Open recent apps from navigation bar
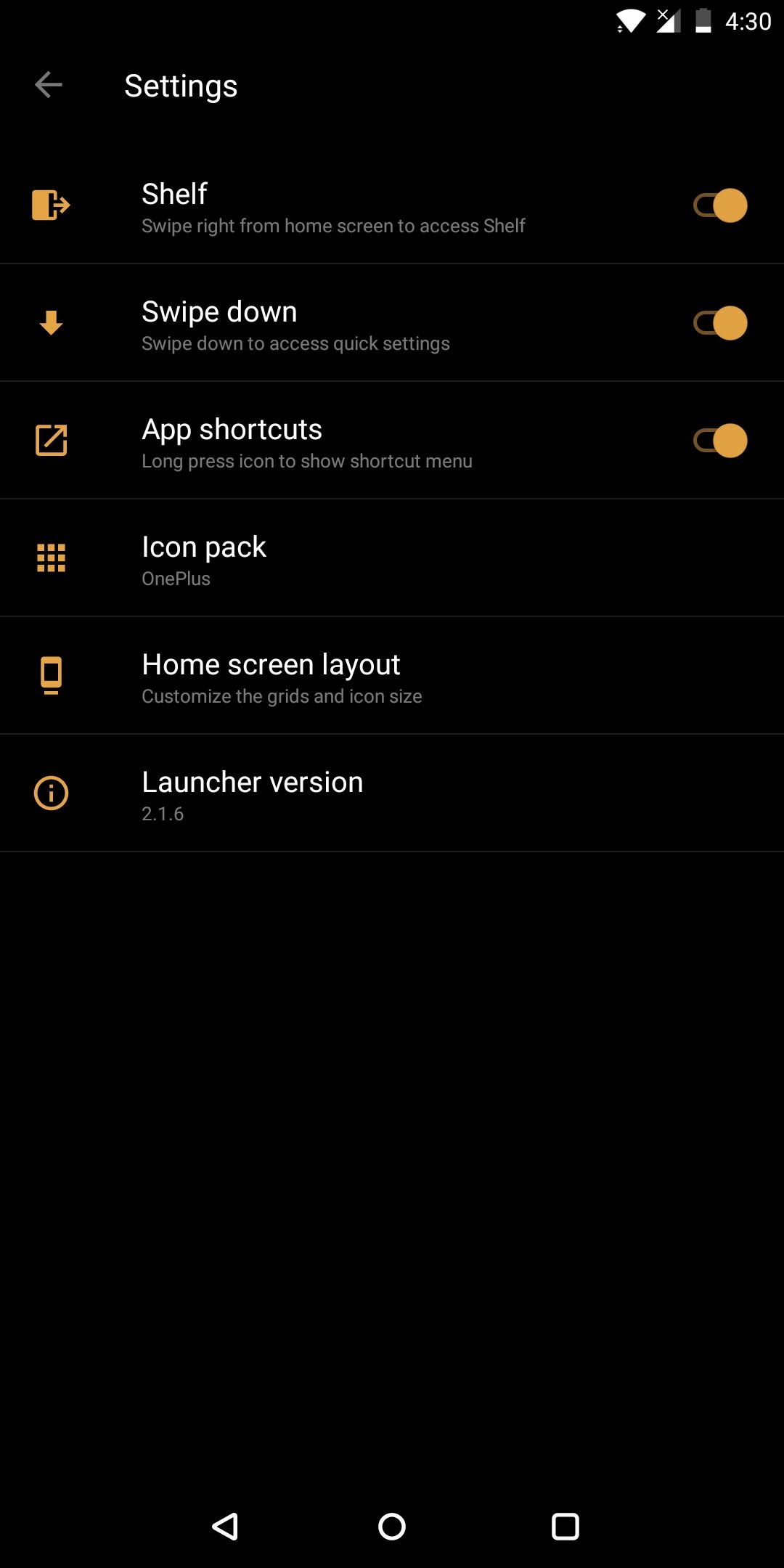The image size is (784, 1568). coord(565,1527)
